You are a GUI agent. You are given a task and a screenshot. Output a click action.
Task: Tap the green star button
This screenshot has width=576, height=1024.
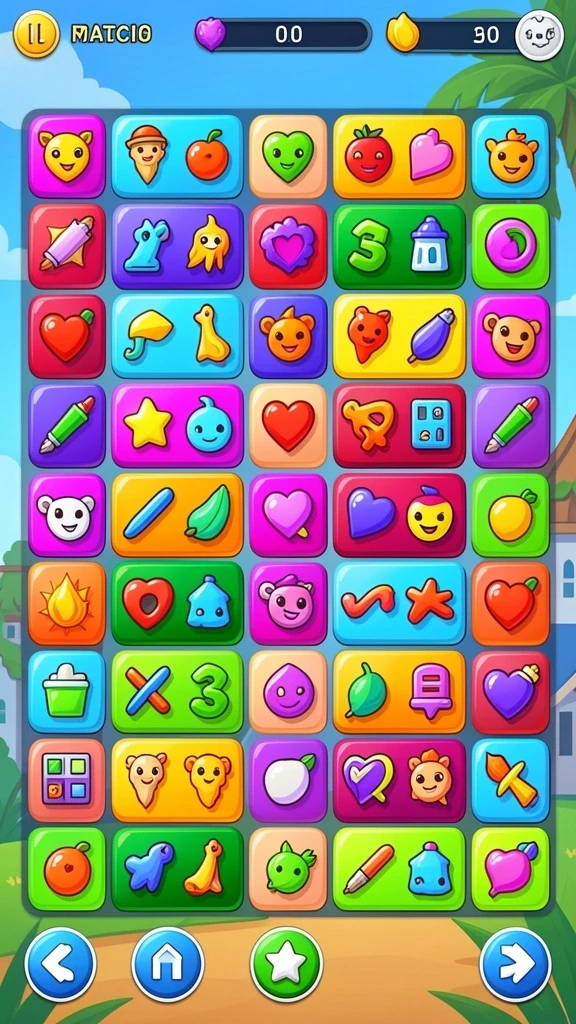[287, 963]
